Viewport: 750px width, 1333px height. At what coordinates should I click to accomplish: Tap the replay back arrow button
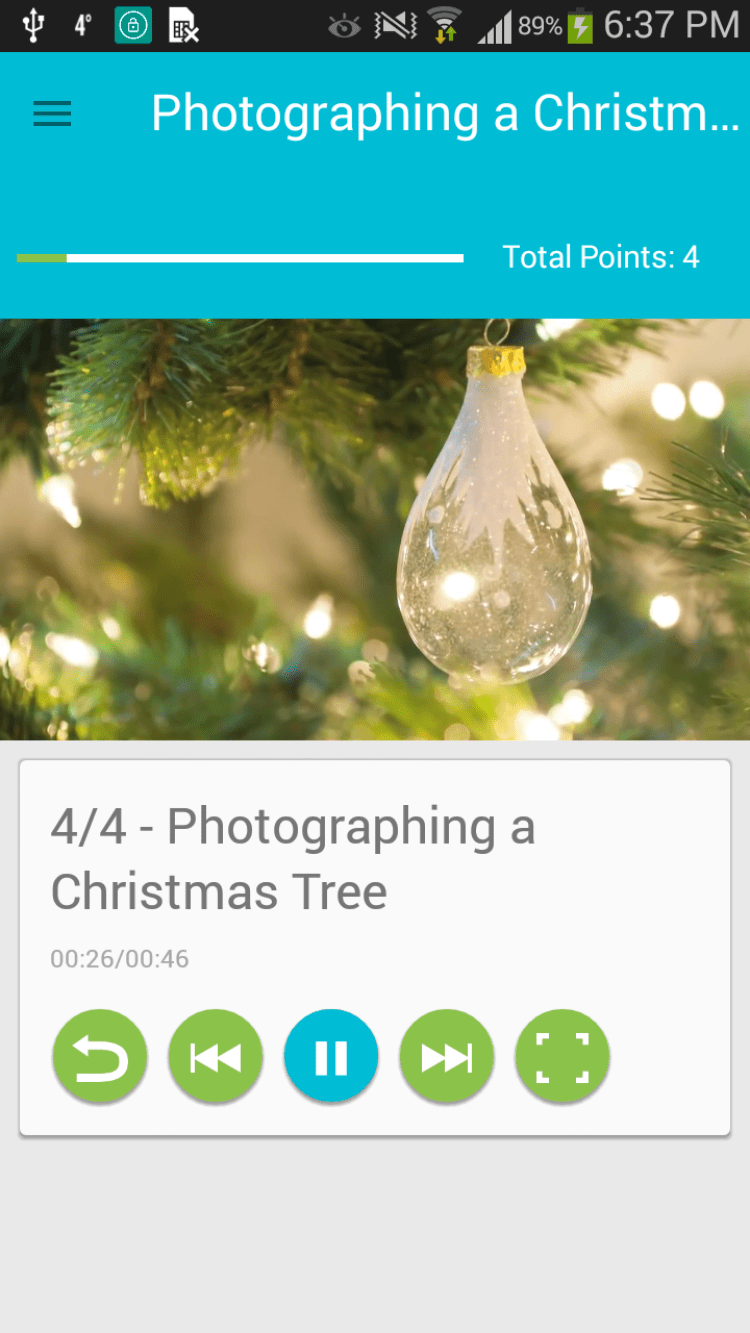coord(100,1057)
